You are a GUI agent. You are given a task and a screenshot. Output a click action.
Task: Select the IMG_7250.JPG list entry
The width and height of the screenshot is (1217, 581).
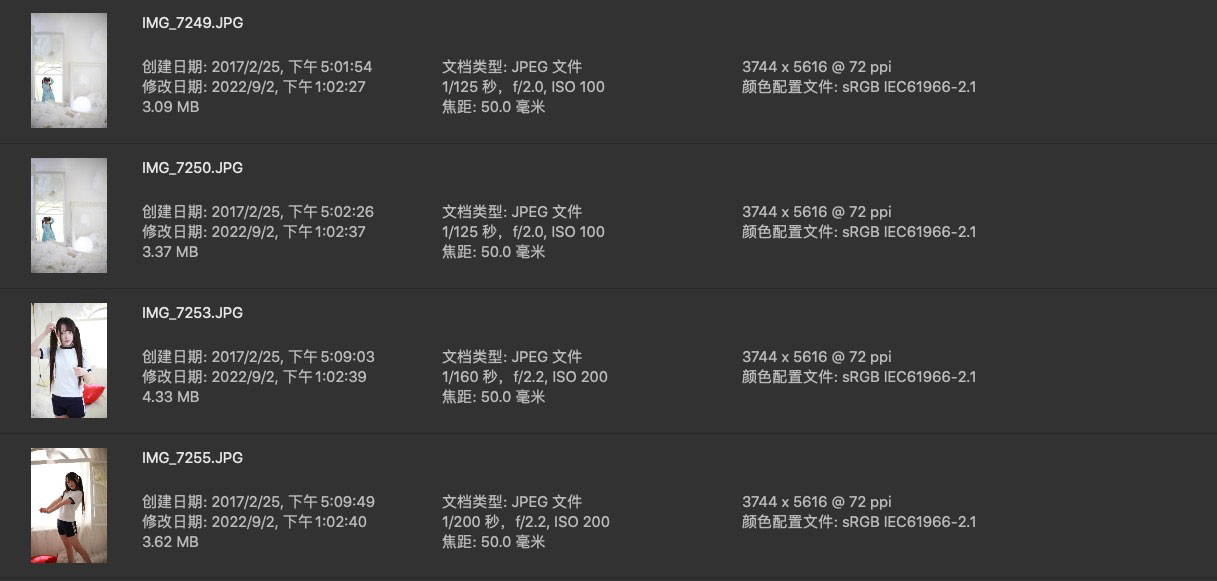tap(192, 168)
